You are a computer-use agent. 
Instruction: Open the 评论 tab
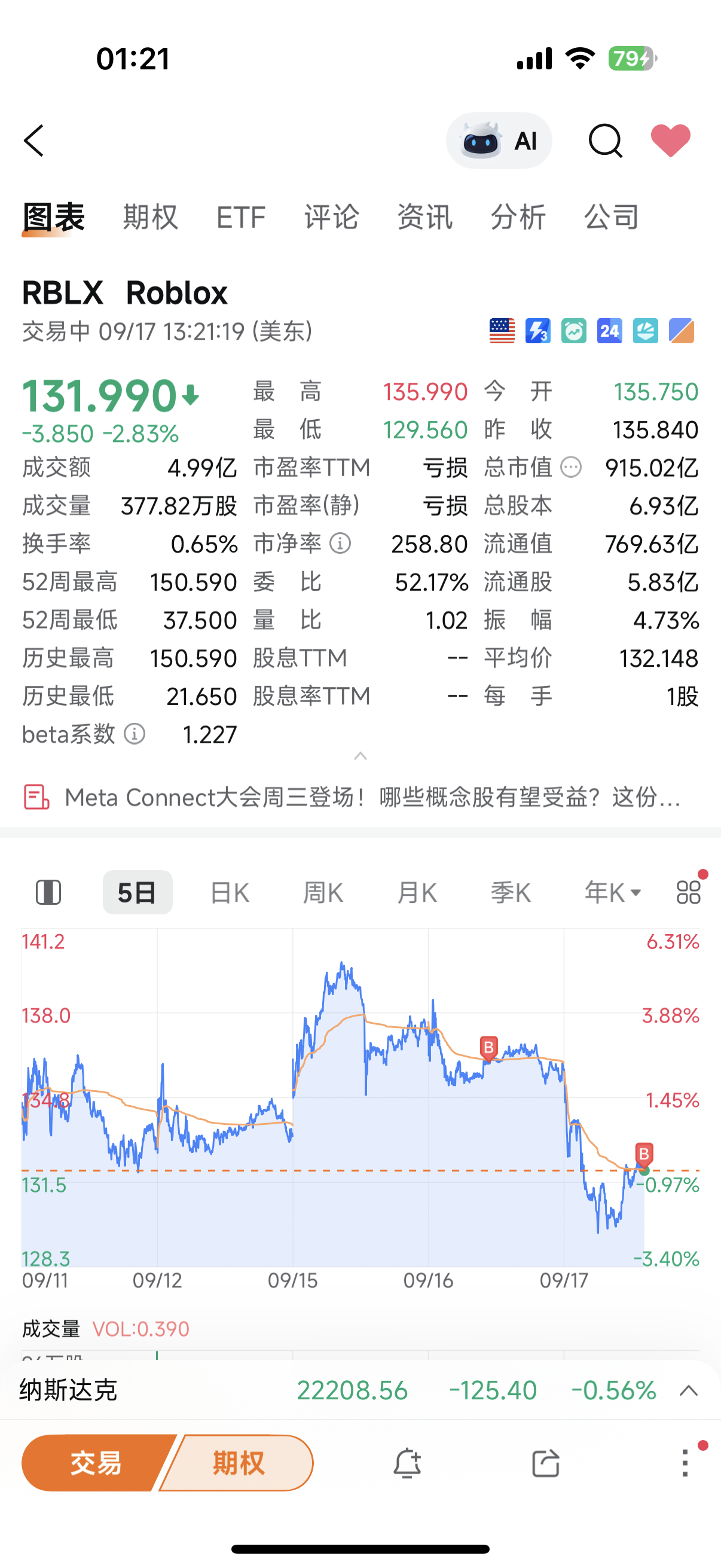tap(332, 217)
